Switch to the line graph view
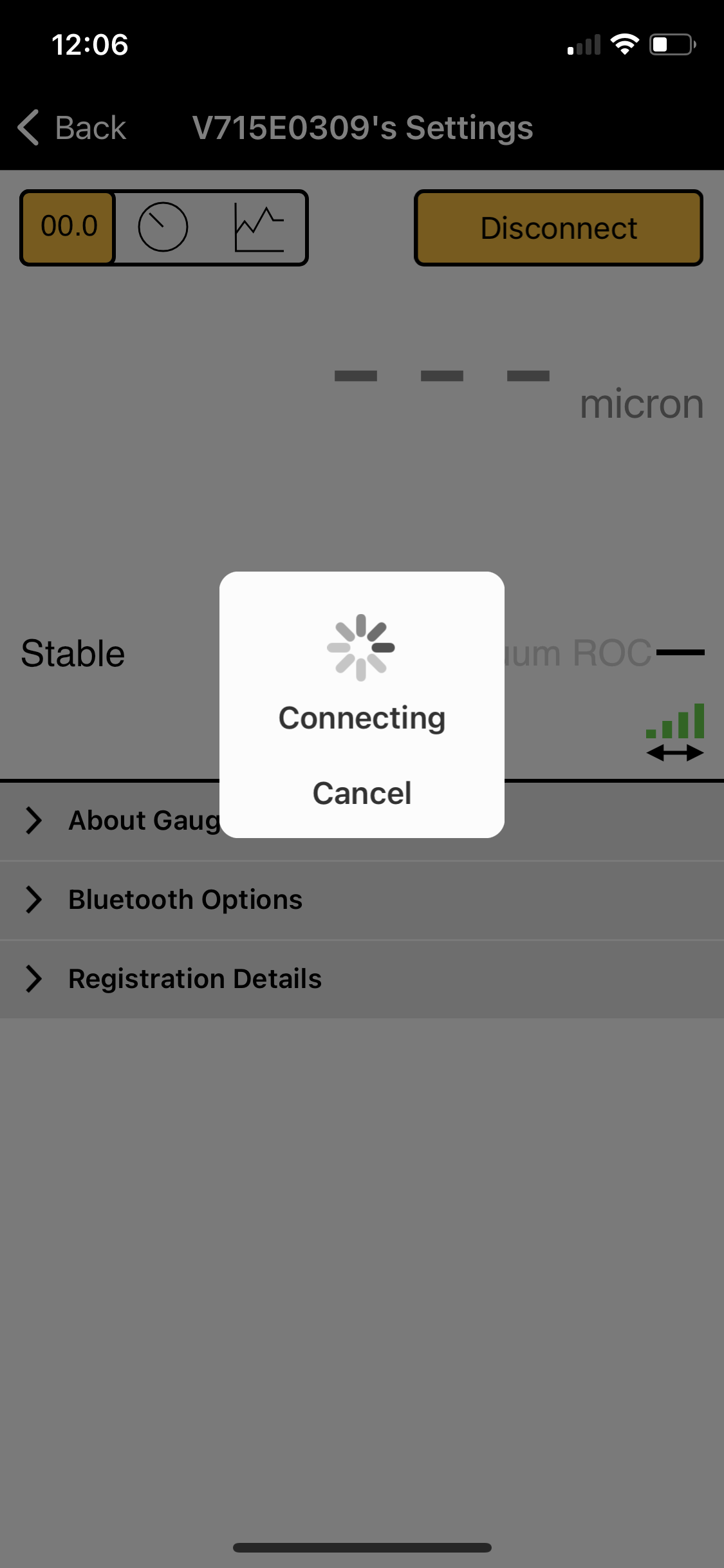This screenshot has height=1568, width=724. click(x=259, y=227)
